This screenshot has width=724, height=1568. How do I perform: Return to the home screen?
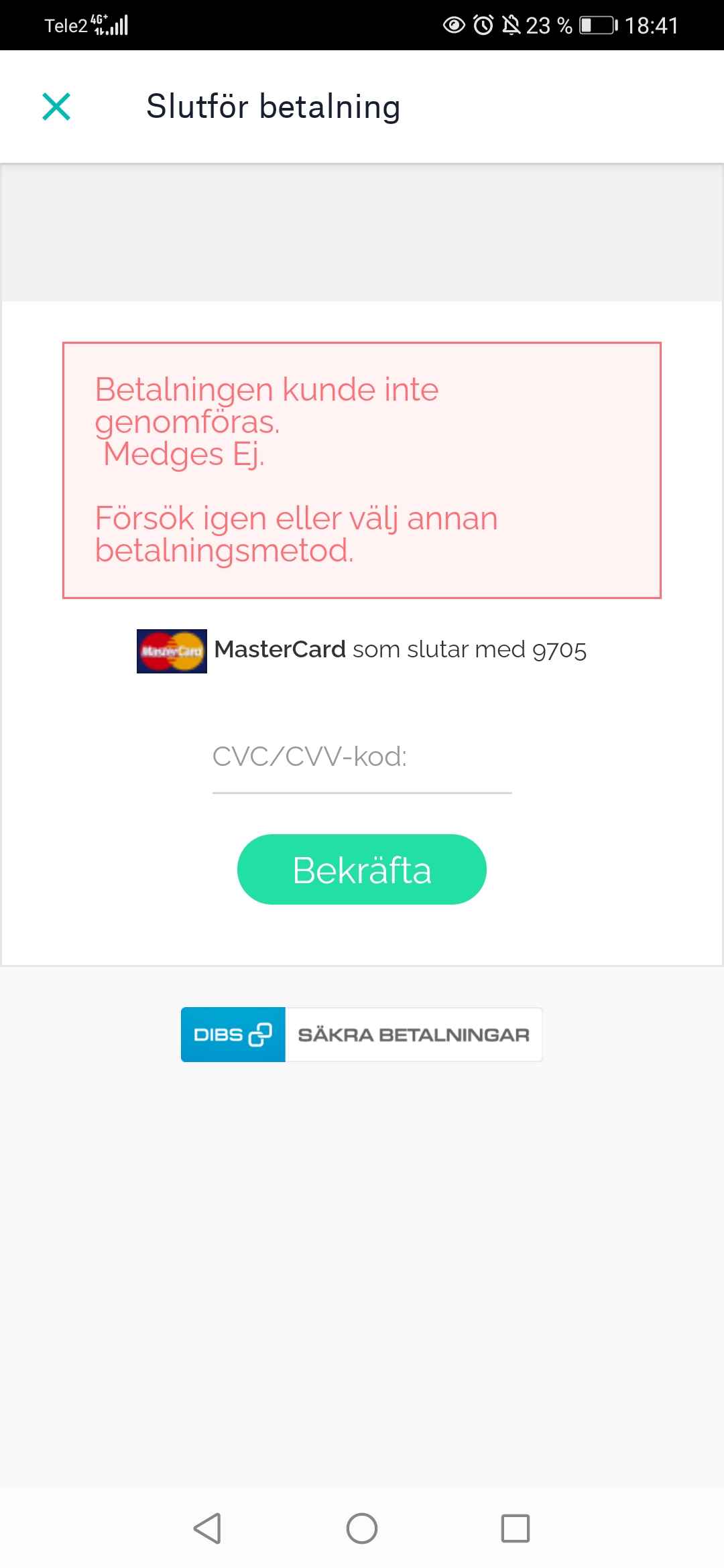pyautogui.click(x=362, y=1528)
